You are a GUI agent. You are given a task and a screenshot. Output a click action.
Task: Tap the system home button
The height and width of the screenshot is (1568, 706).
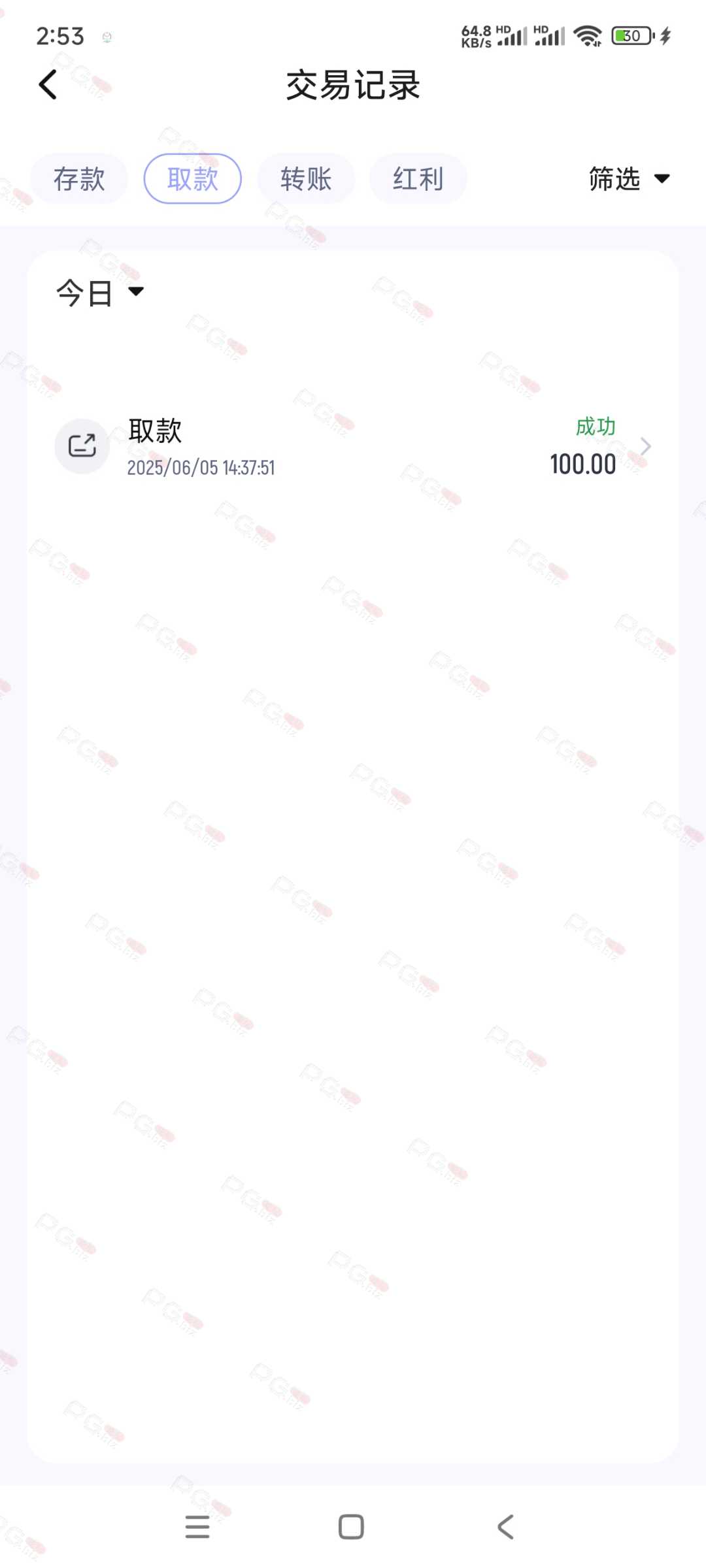pyautogui.click(x=351, y=1527)
